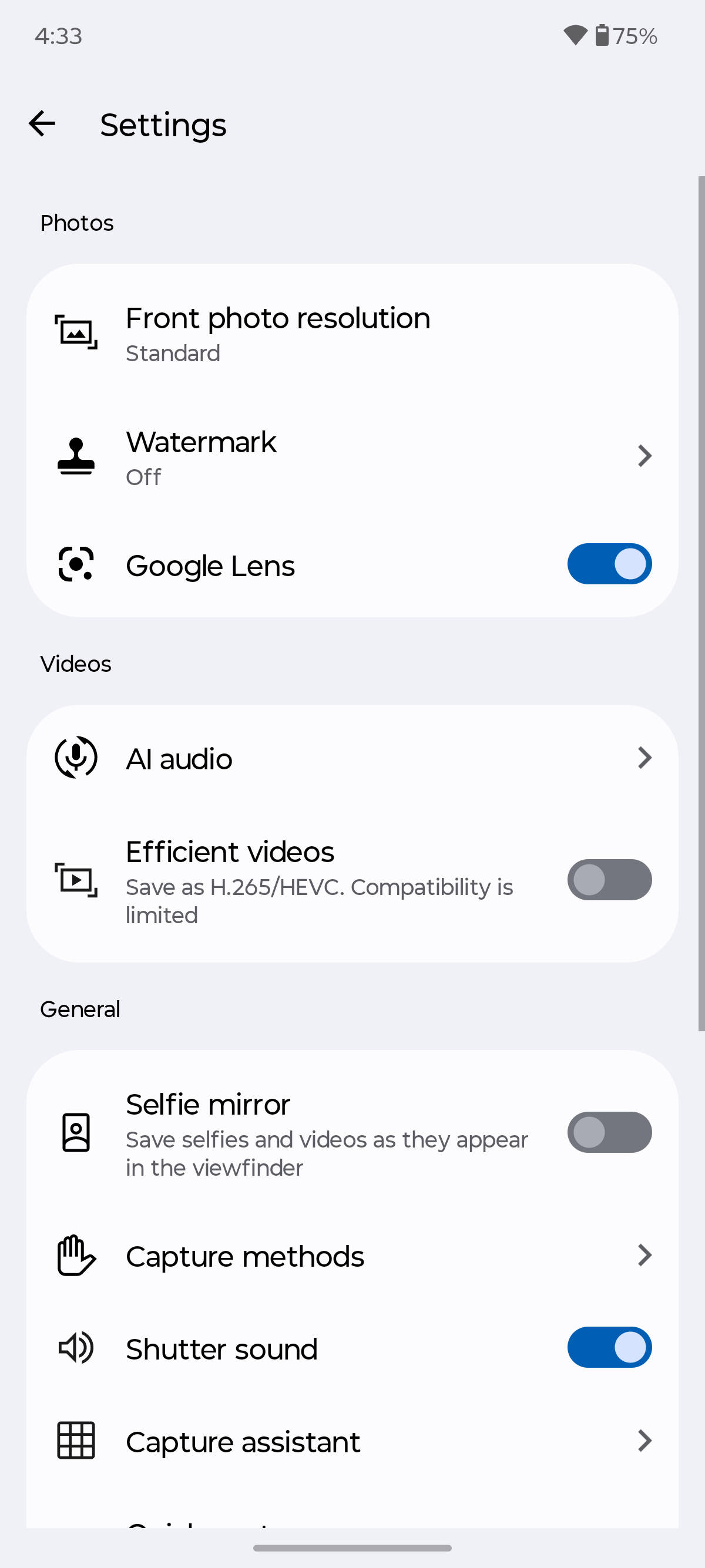Open the Watermark settings via its chevron

[x=644, y=456]
